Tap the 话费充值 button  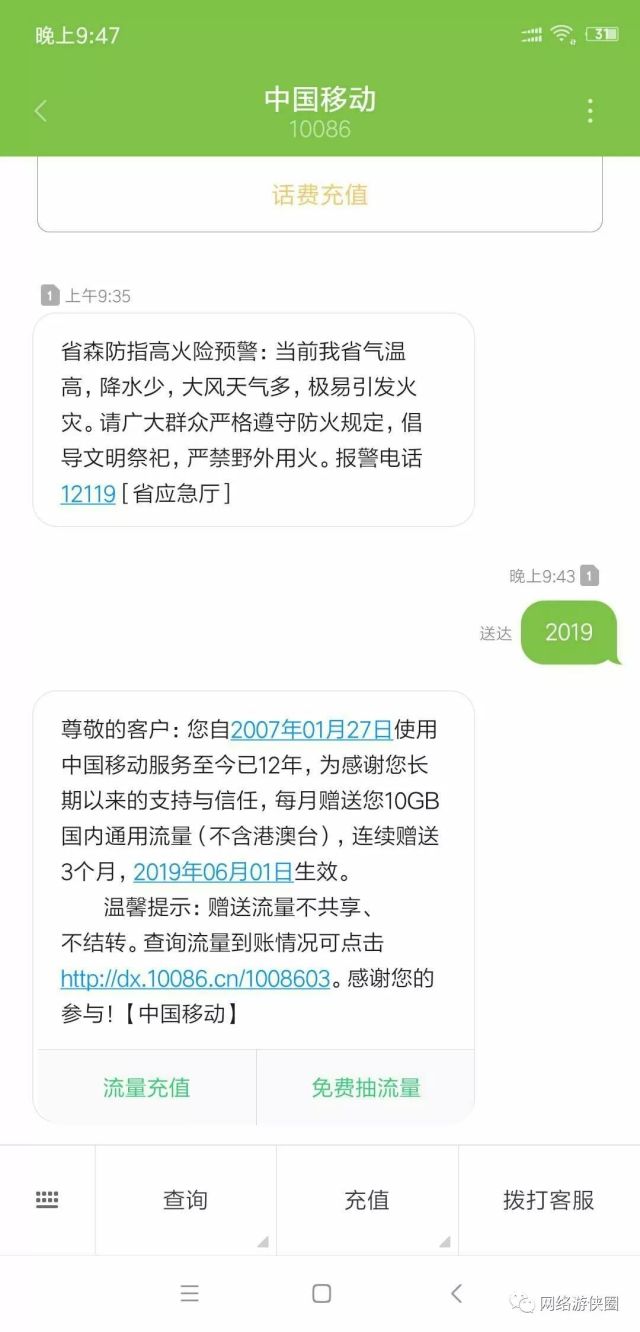320,194
